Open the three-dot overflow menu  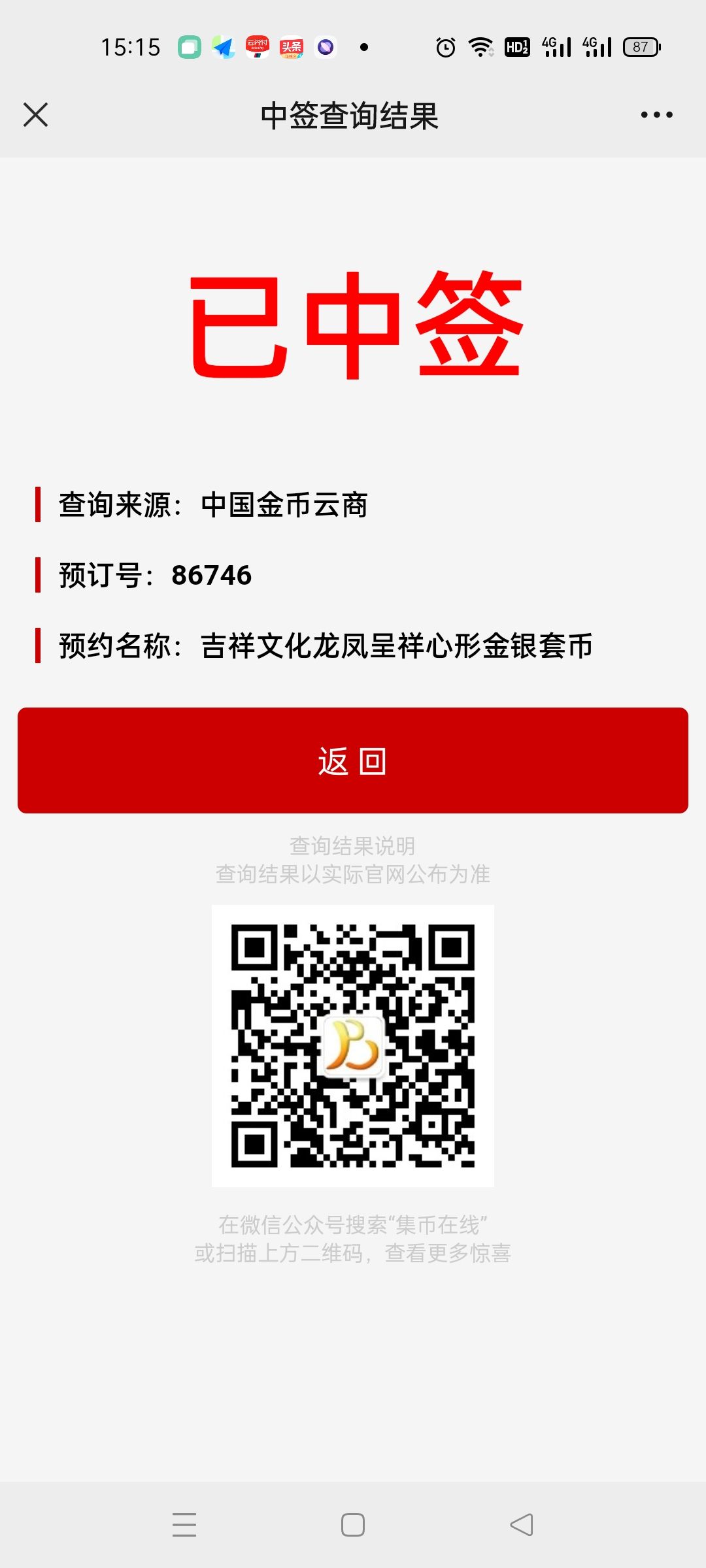(x=656, y=115)
